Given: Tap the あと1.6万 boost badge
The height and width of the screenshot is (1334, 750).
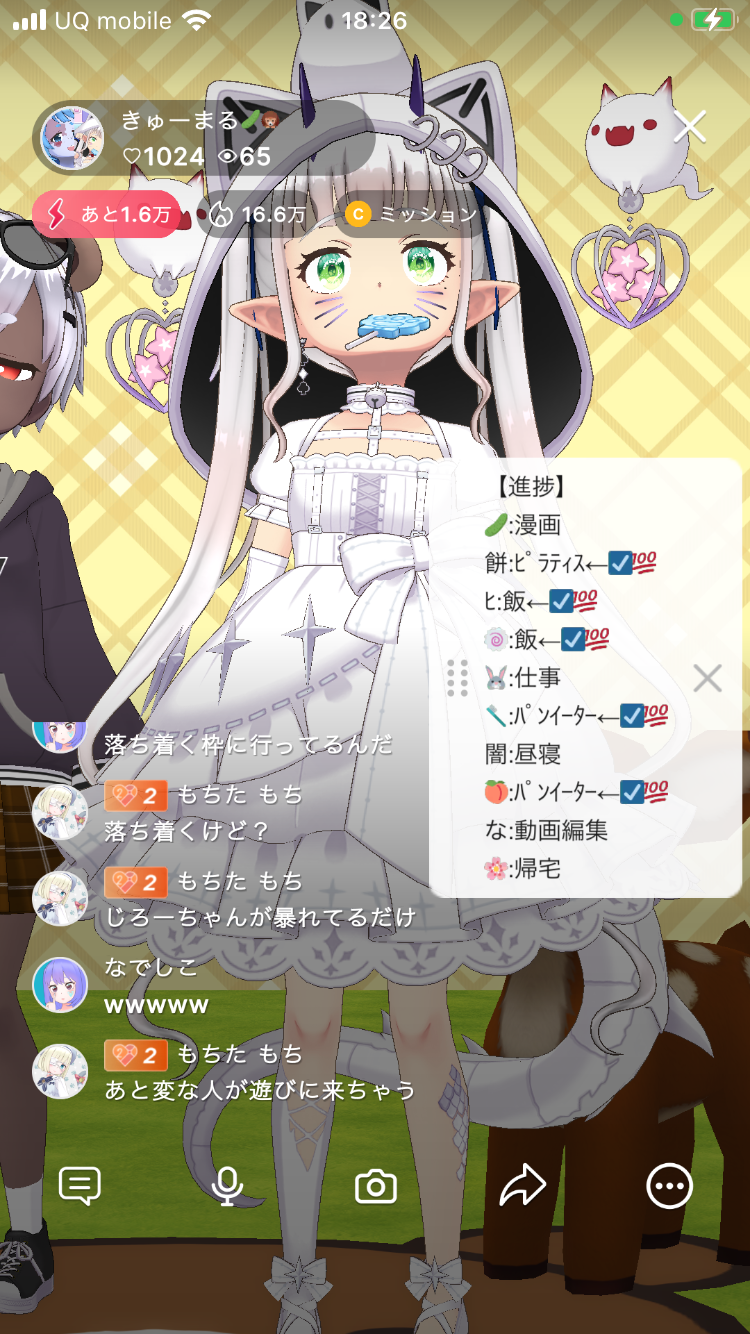Looking at the screenshot, I should (108, 214).
